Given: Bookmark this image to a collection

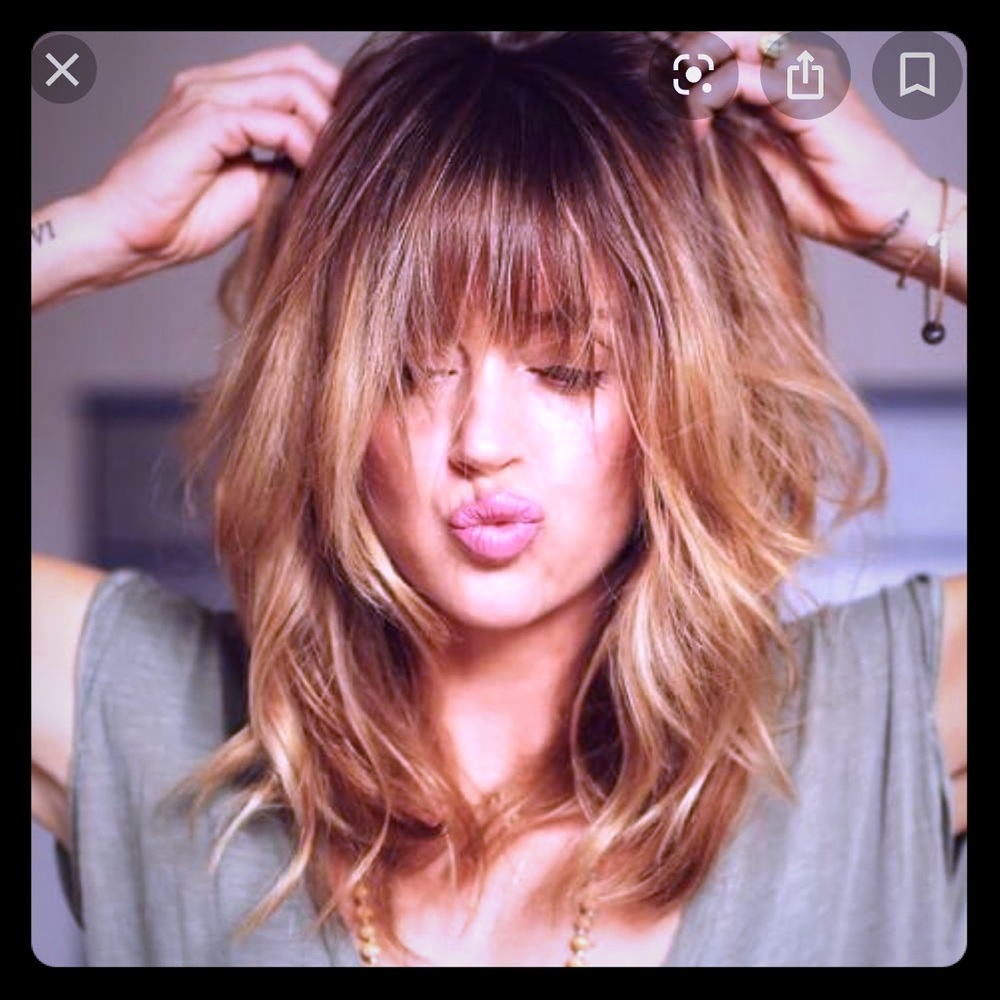Looking at the screenshot, I should (x=916, y=75).
